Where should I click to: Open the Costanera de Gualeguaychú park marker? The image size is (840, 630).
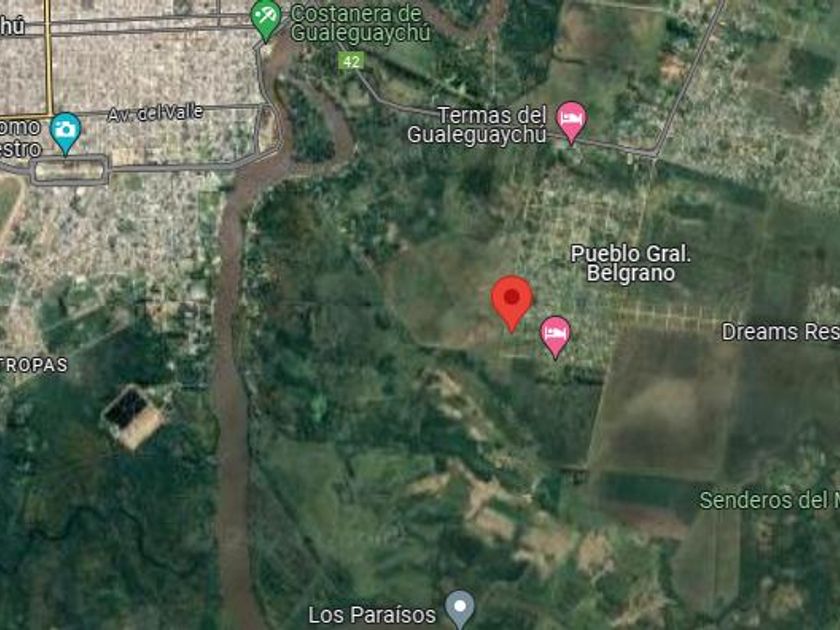[266, 20]
